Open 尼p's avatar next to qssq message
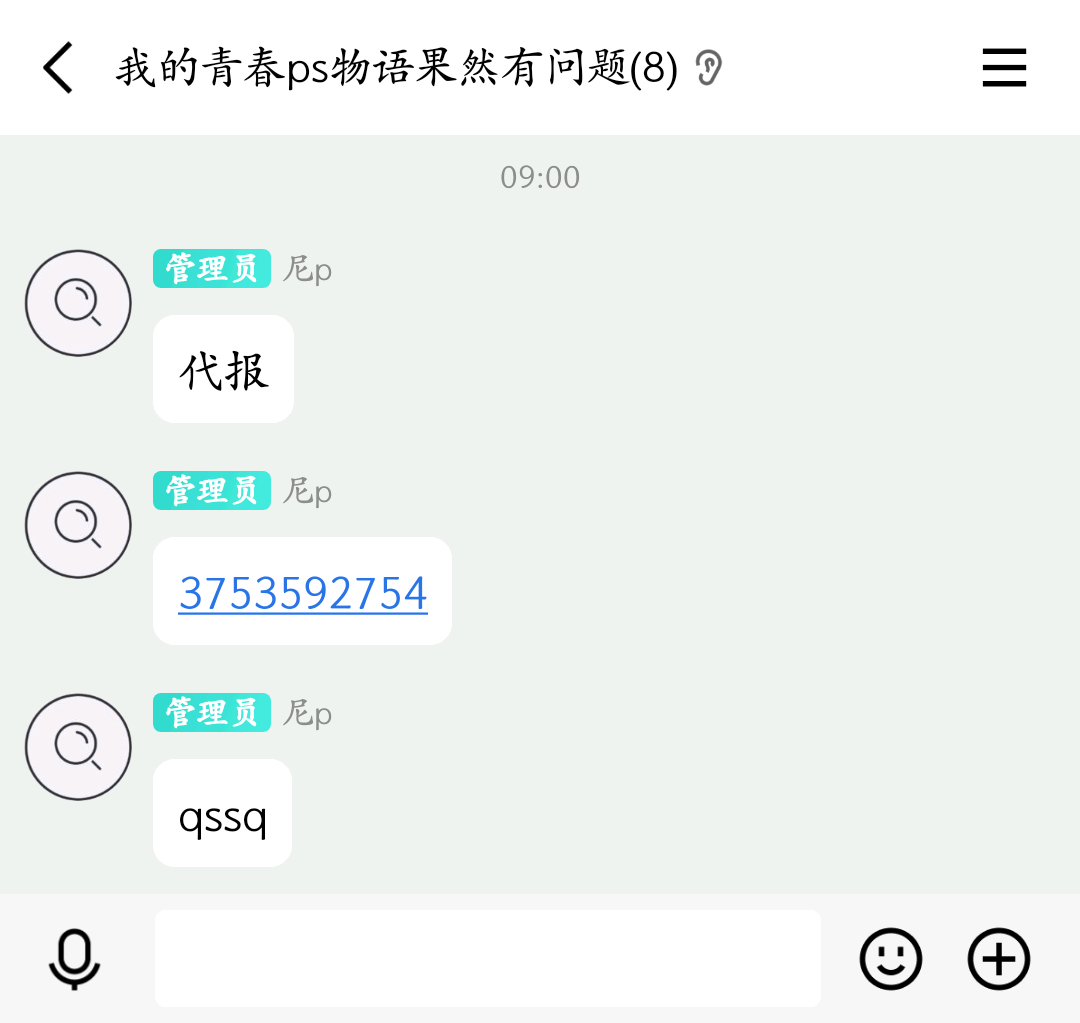1080x1023 pixels. point(78,747)
